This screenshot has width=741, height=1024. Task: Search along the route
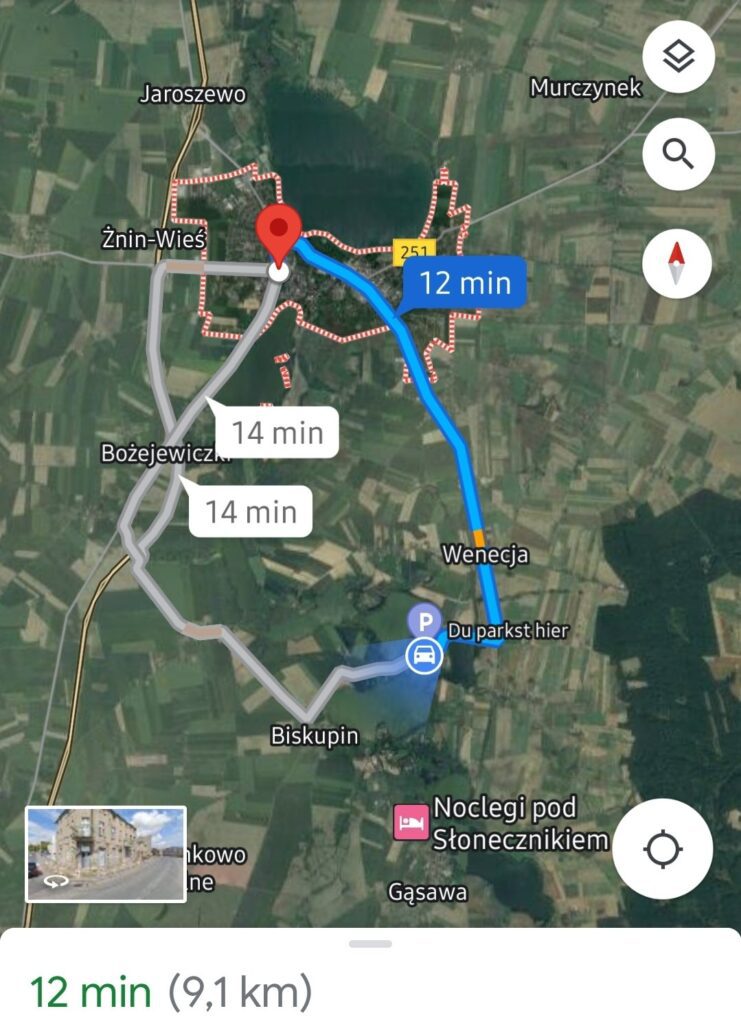679,155
